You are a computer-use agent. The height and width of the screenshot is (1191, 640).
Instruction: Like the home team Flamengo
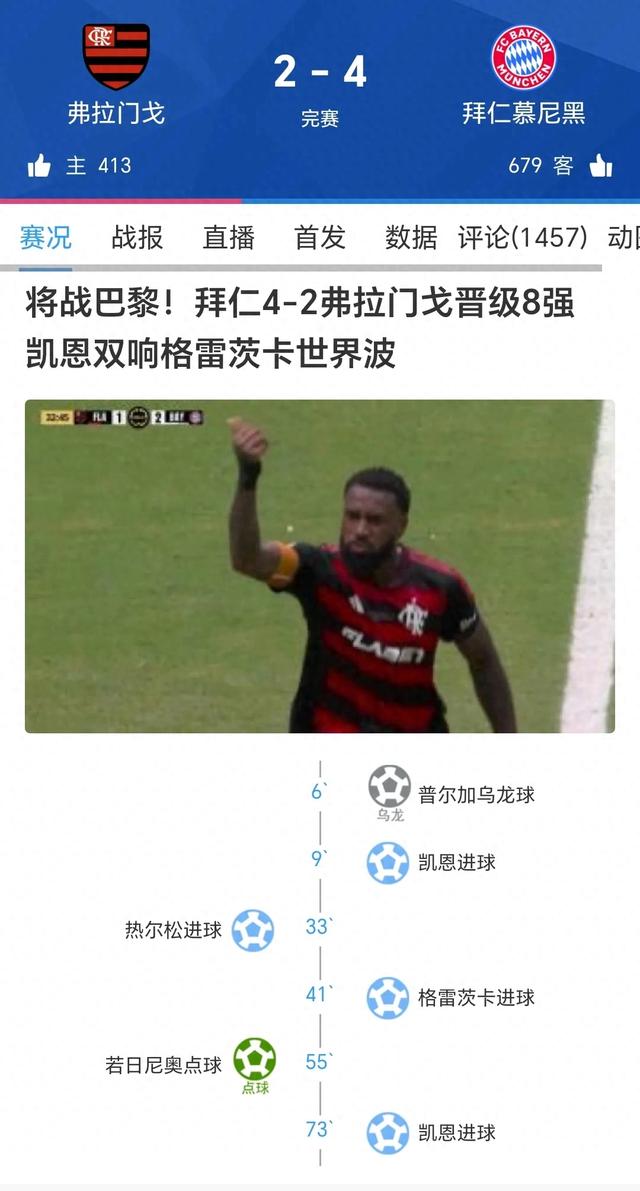click(40, 166)
